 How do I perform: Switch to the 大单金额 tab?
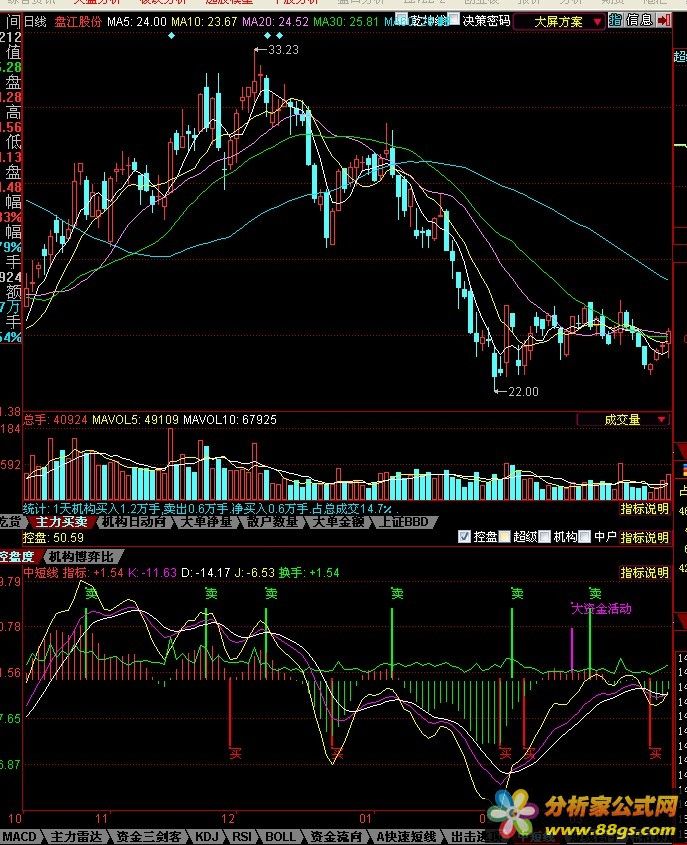tap(339, 522)
